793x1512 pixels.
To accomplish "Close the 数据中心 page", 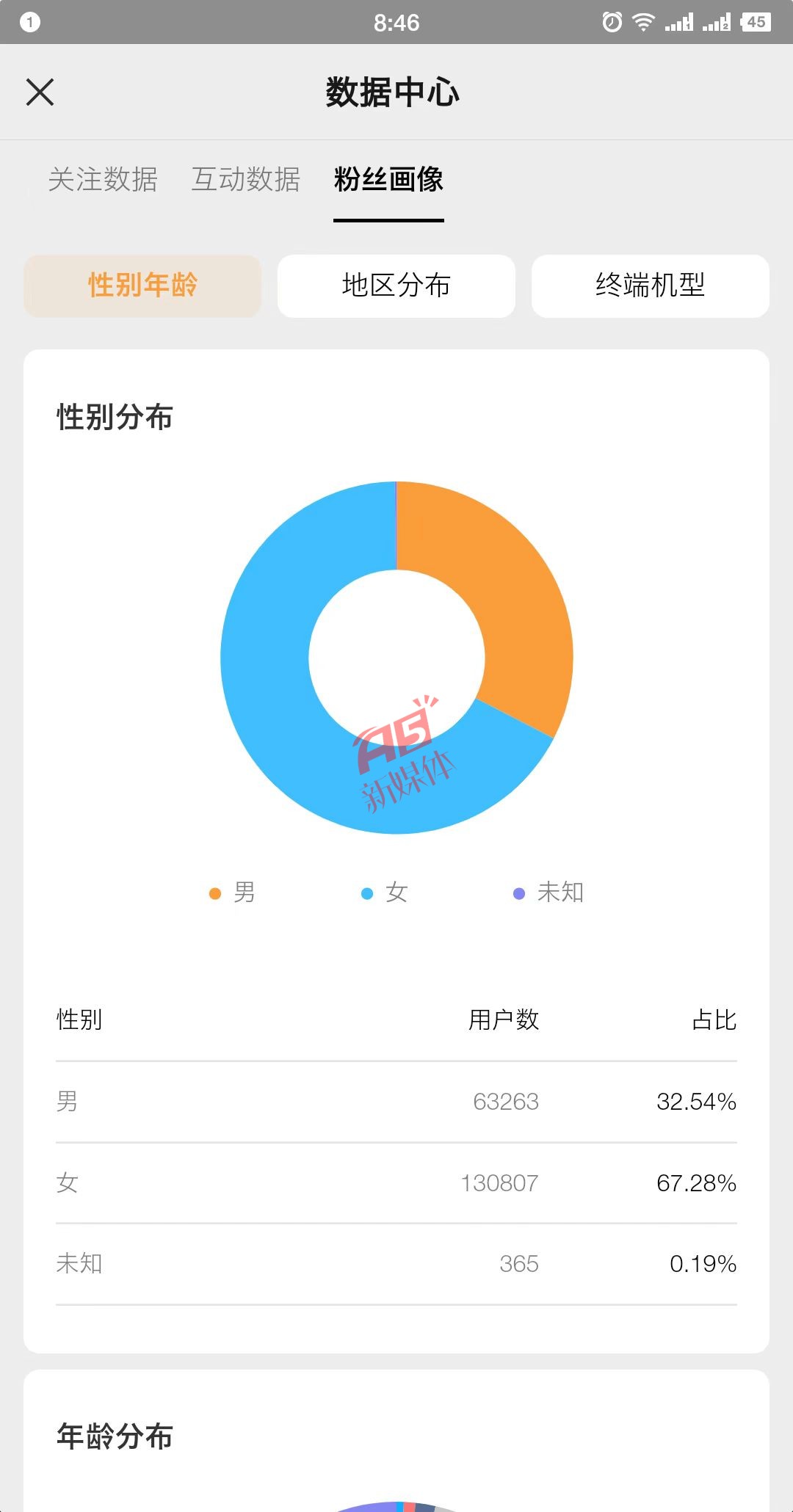I will [40, 92].
